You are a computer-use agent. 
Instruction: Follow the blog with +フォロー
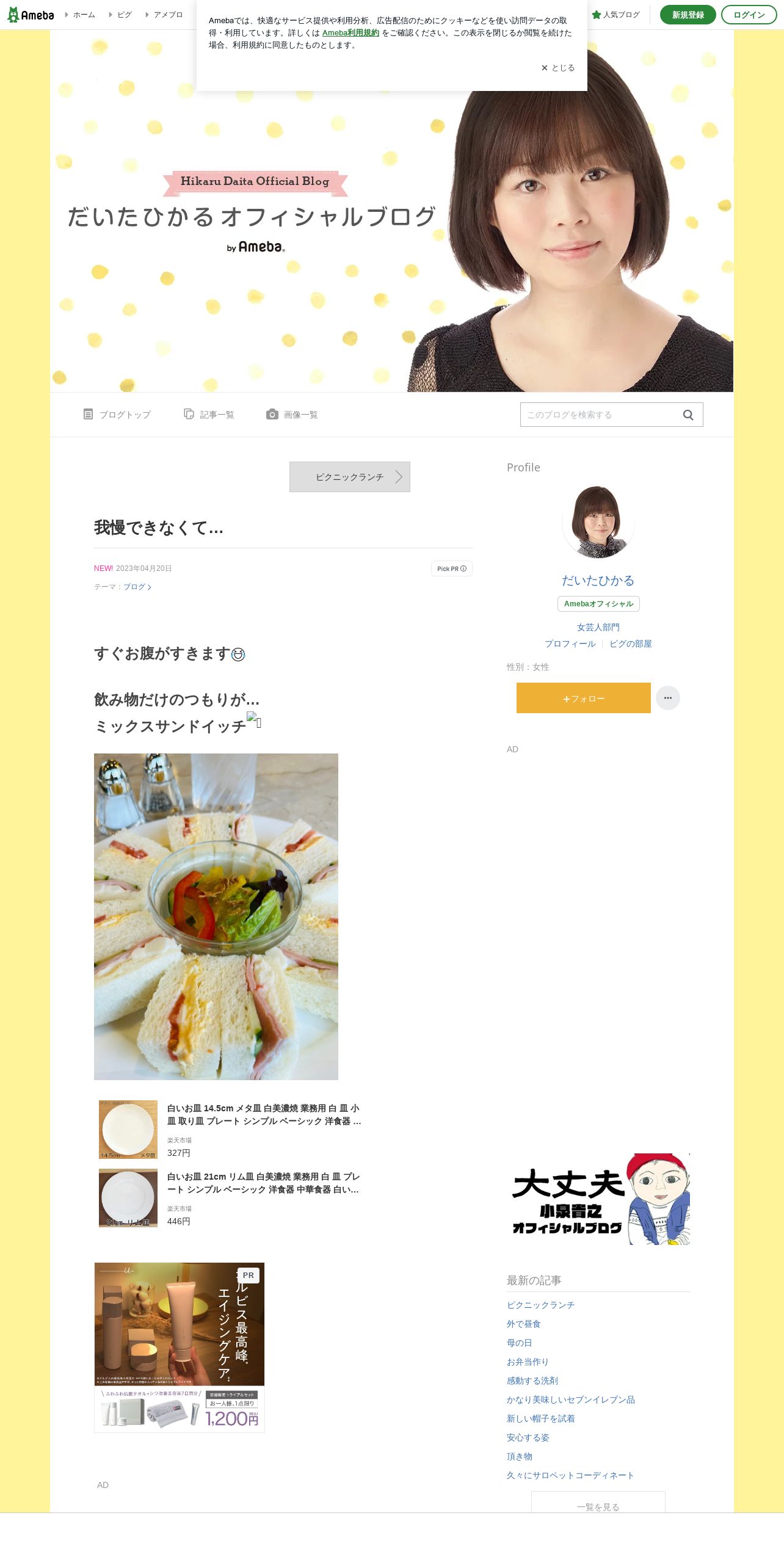click(x=584, y=698)
